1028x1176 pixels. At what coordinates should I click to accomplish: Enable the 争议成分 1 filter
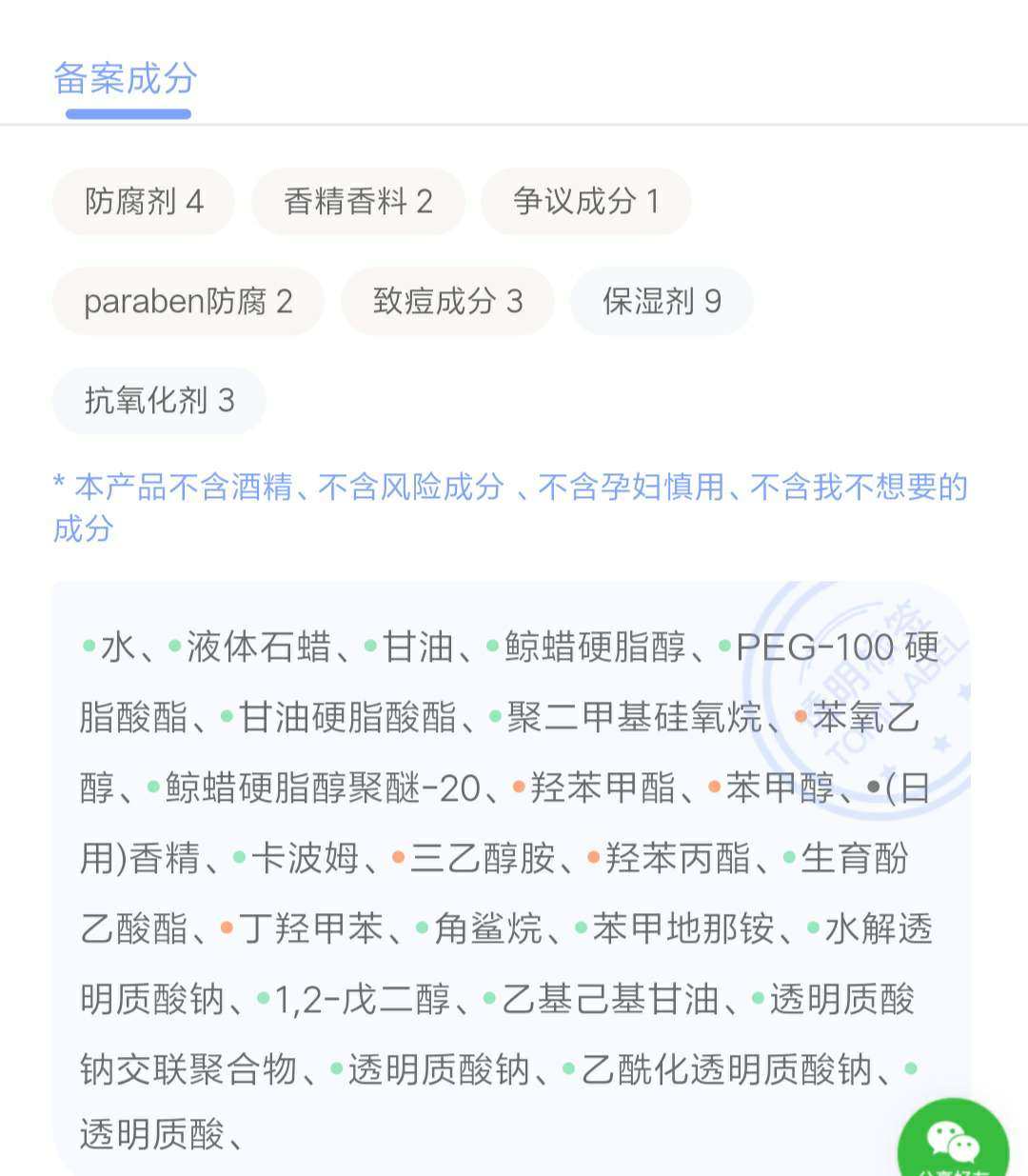pos(587,201)
